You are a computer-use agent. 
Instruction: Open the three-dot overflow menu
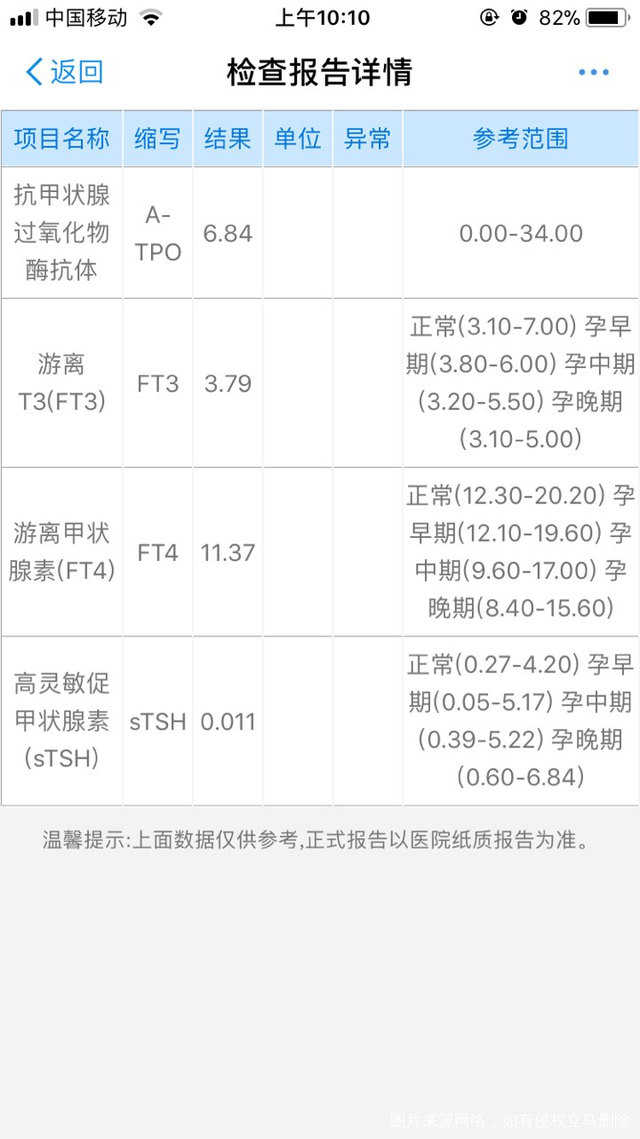pyautogui.click(x=593, y=72)
